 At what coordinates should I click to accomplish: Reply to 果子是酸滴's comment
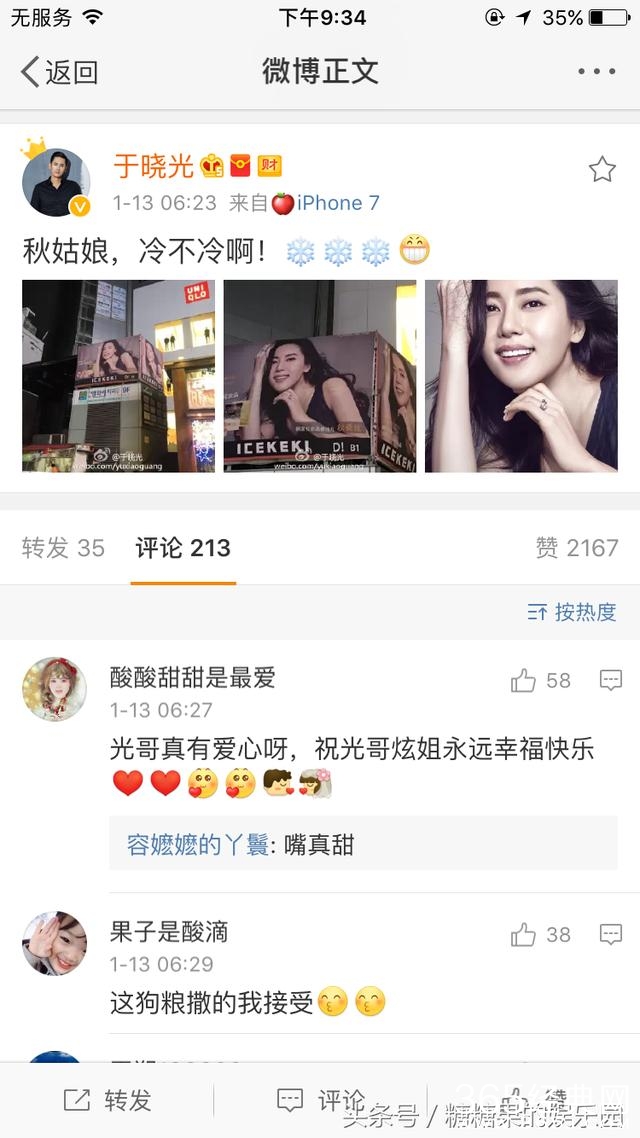click(x=611, y=935)
